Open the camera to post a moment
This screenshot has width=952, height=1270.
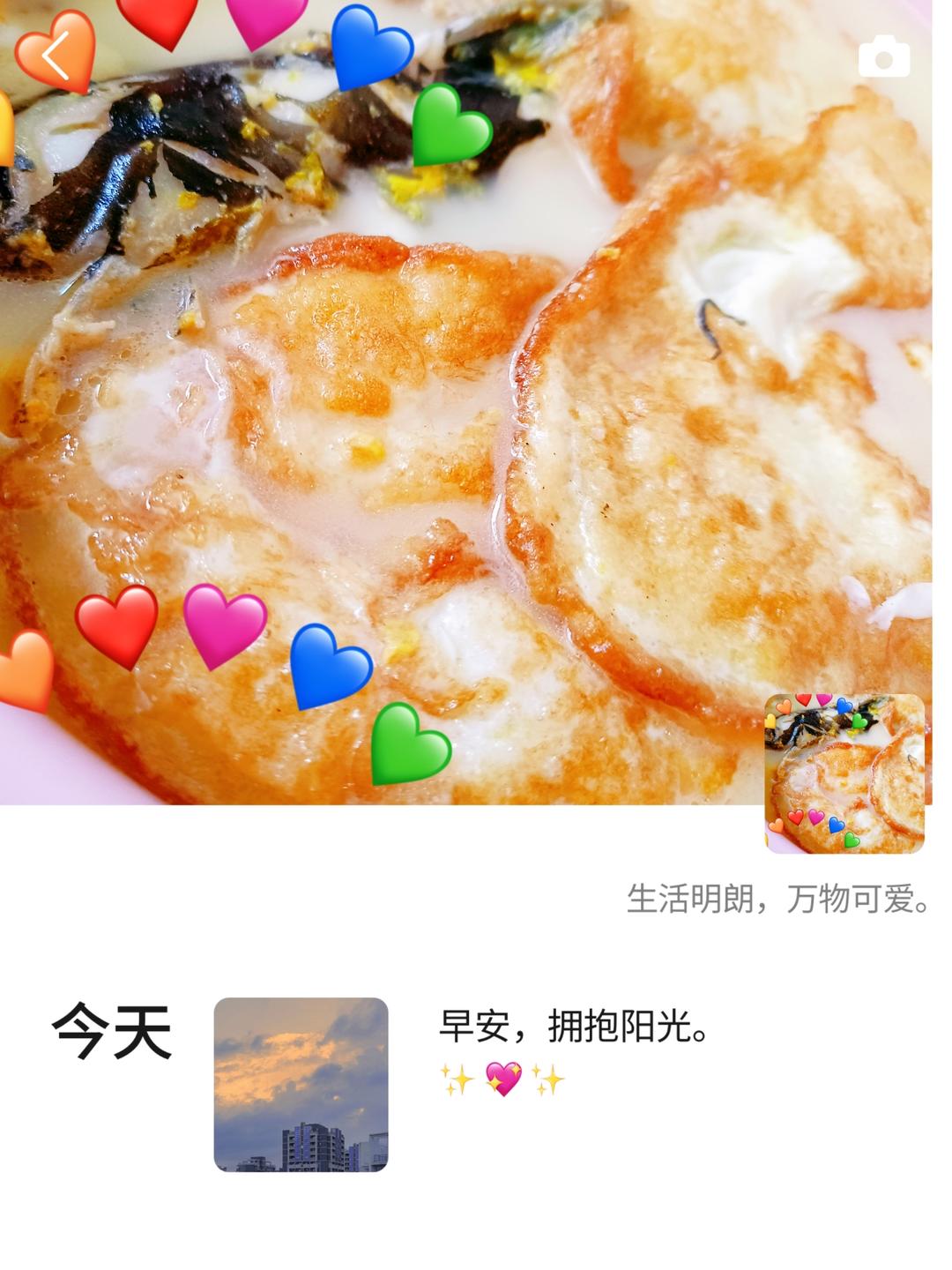pos(883,57)
